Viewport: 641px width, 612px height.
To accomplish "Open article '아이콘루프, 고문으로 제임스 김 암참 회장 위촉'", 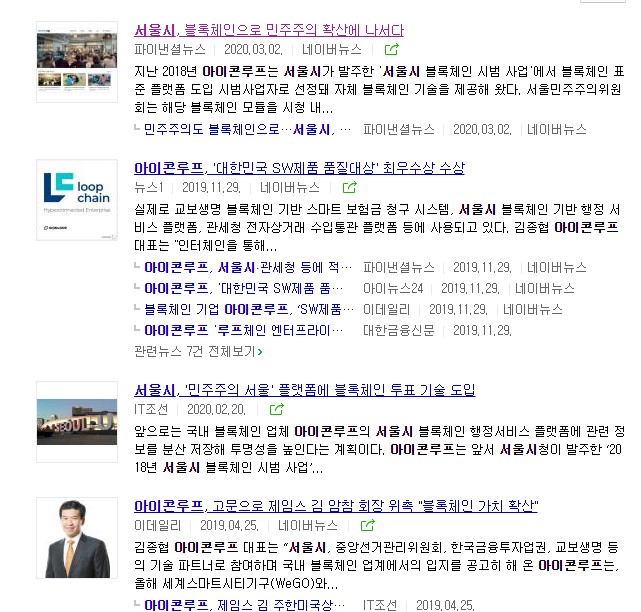I will click(336, 503).
